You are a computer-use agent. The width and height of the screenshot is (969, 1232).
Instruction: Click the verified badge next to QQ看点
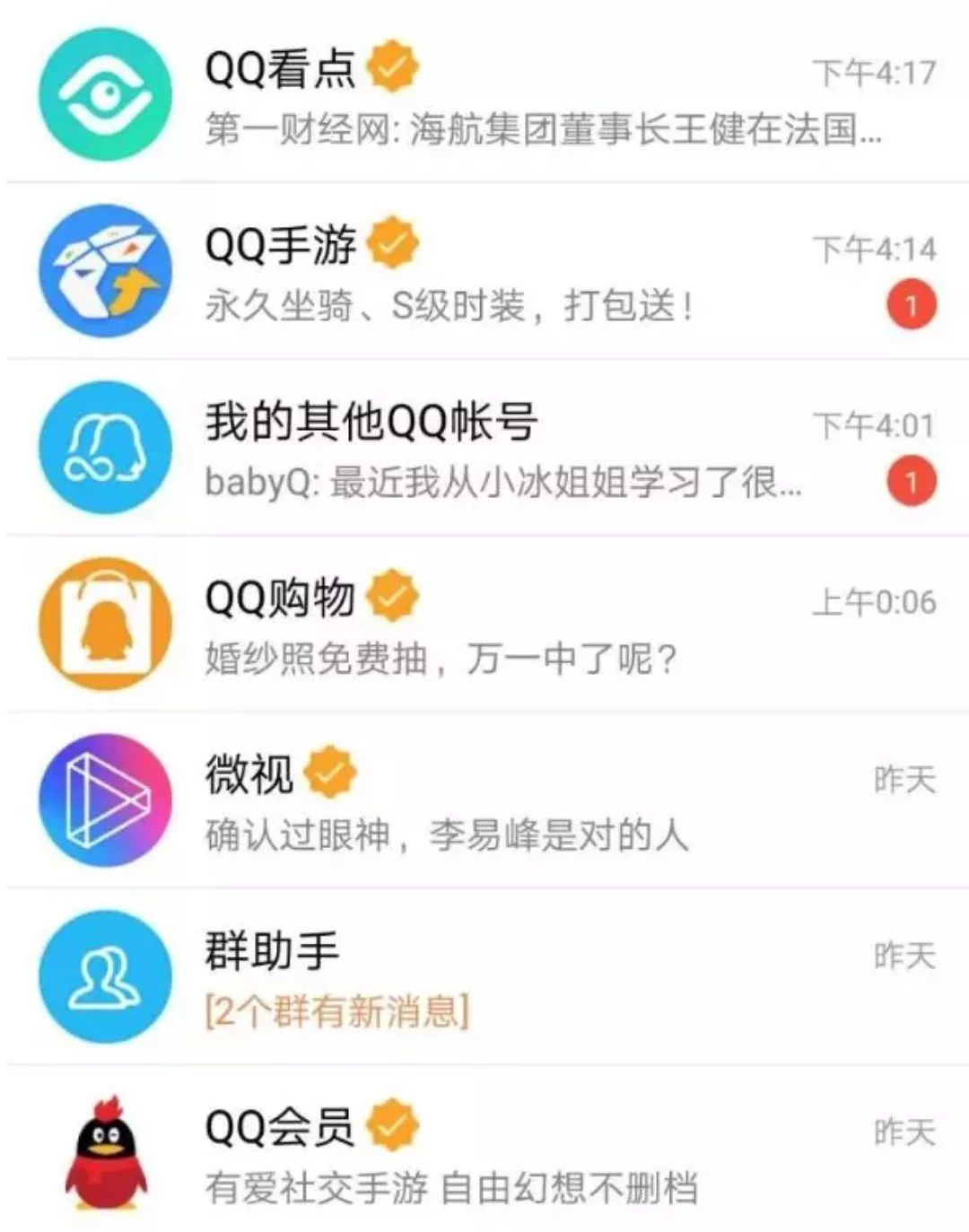pos(393,65)
